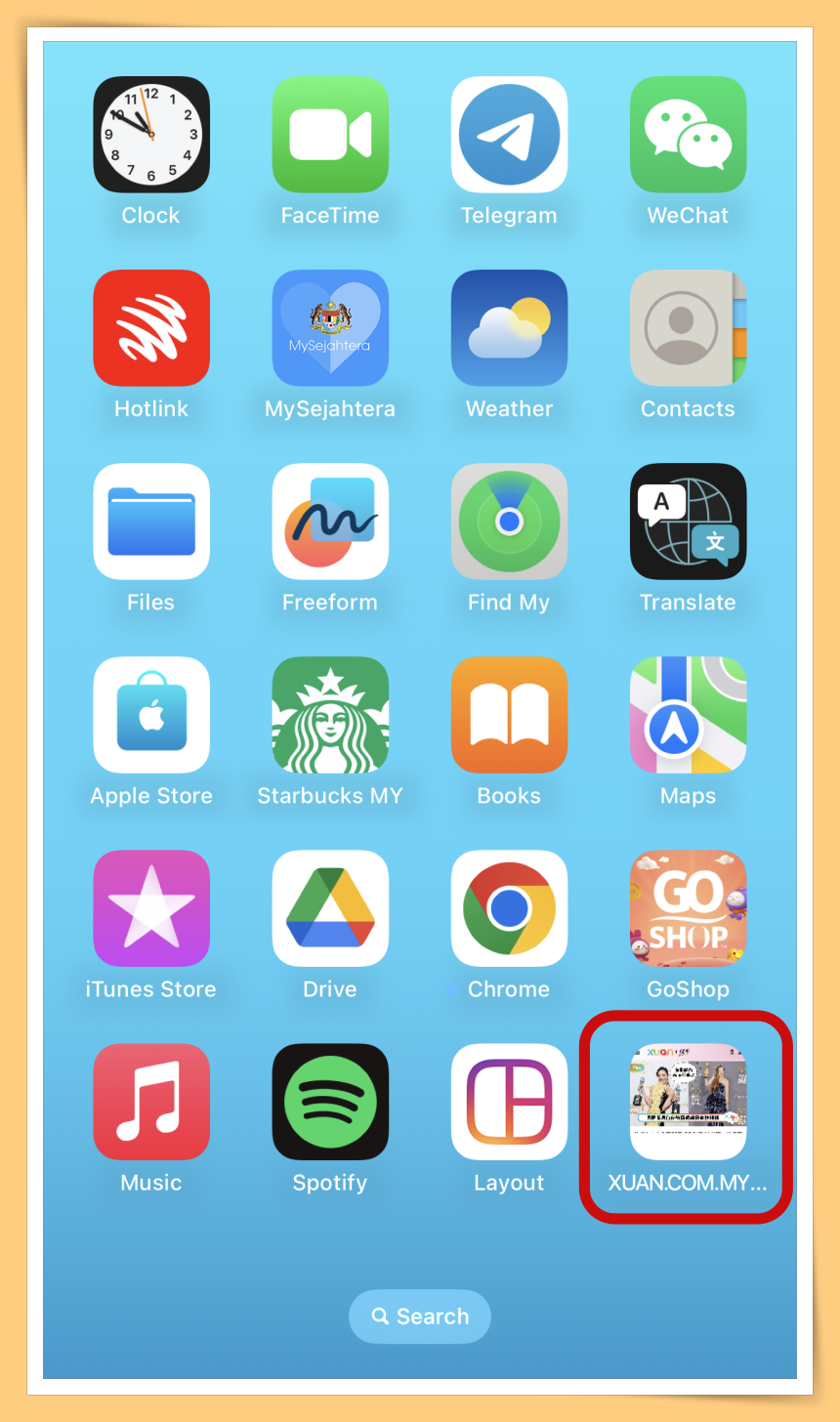
Task: Open Find My
Action: click(509, 522)
